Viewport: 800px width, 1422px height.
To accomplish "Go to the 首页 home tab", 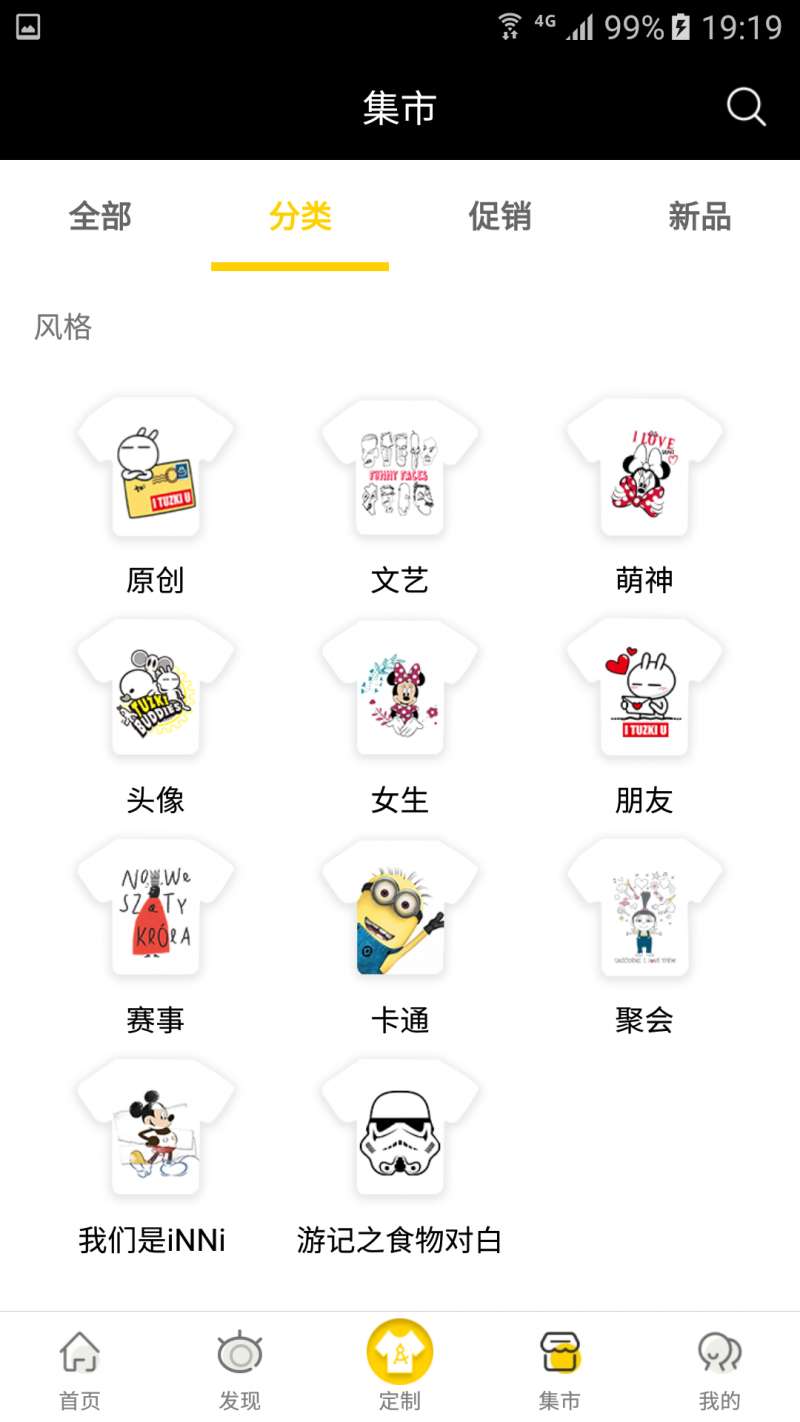I will click(80, 1369).
